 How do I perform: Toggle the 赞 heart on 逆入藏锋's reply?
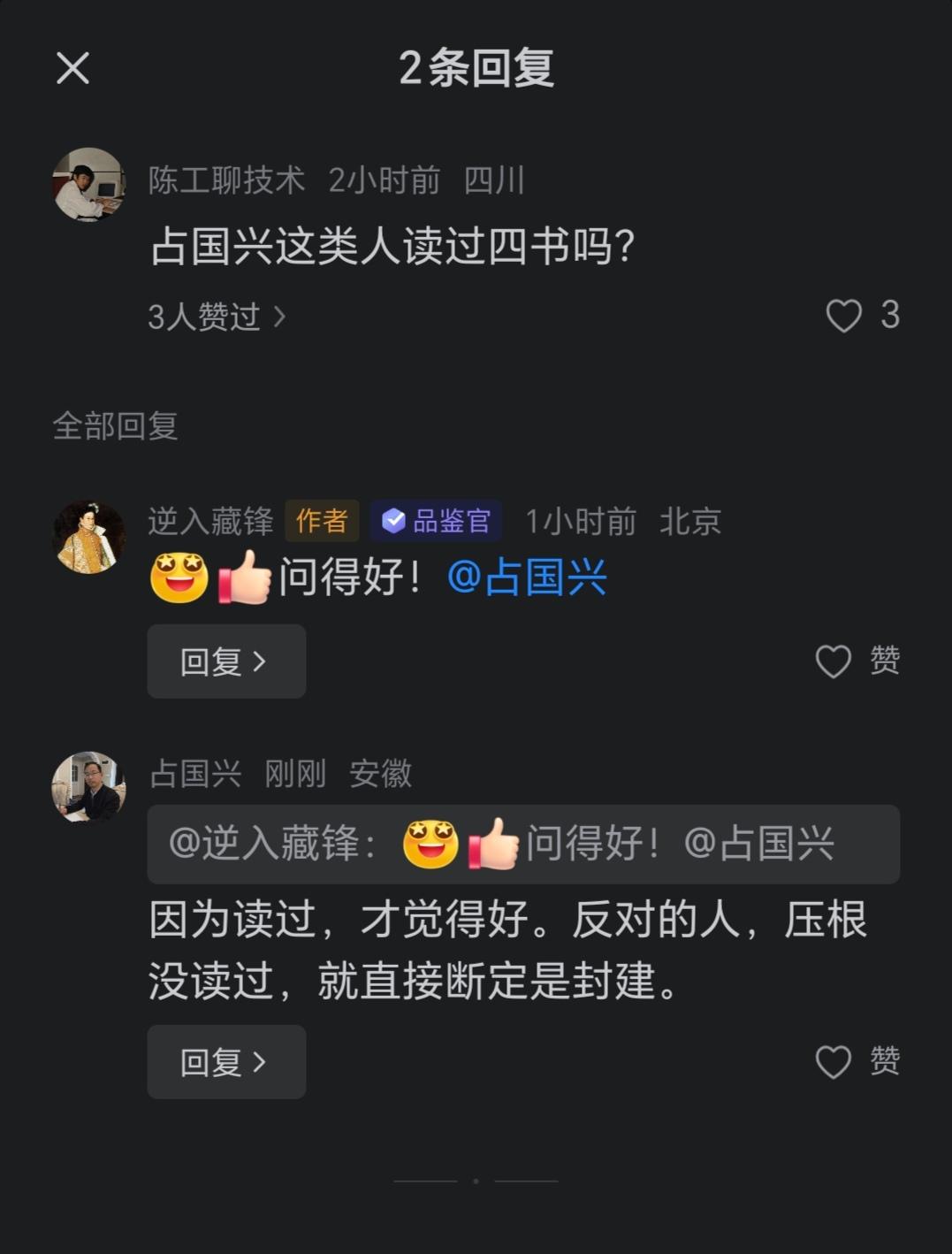pyautogui.click(x=832, y=661)
